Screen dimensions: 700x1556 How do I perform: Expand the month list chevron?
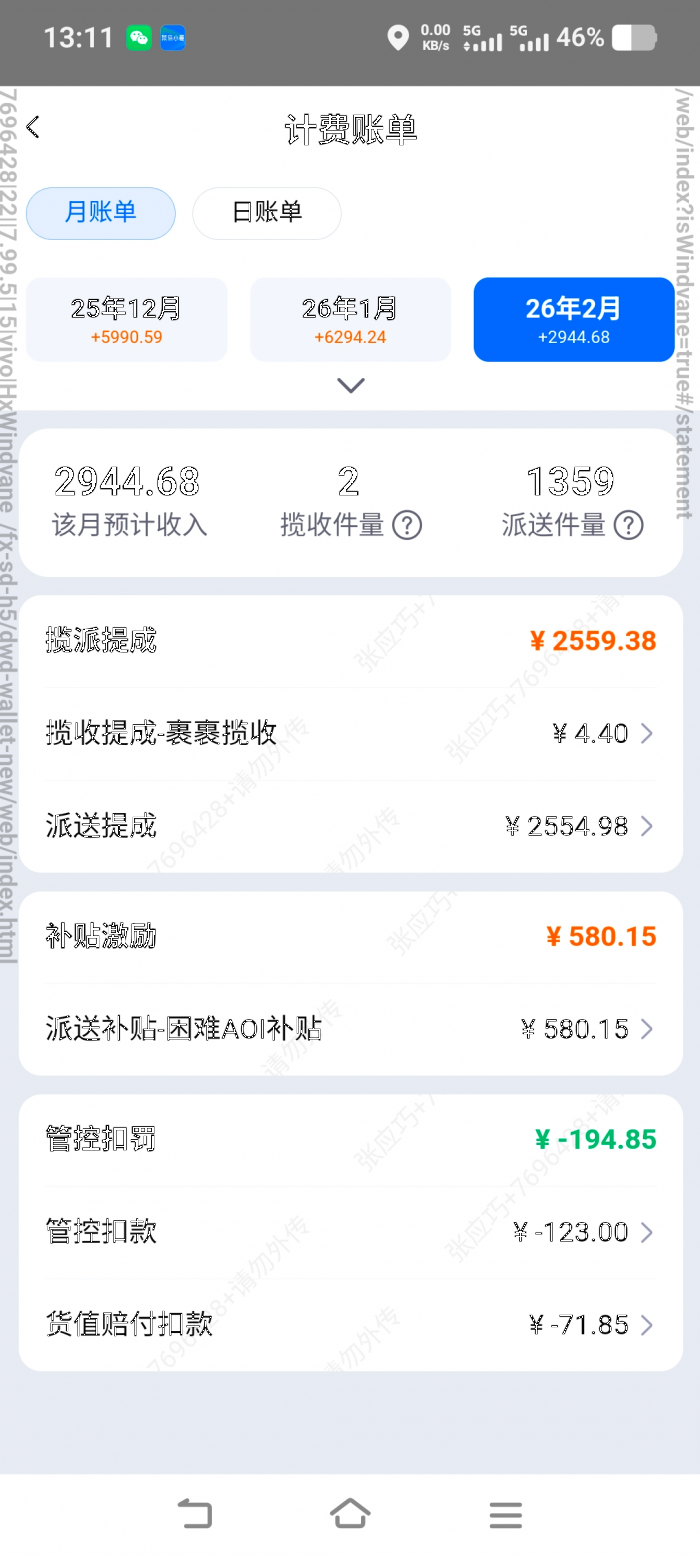[351, 385]
